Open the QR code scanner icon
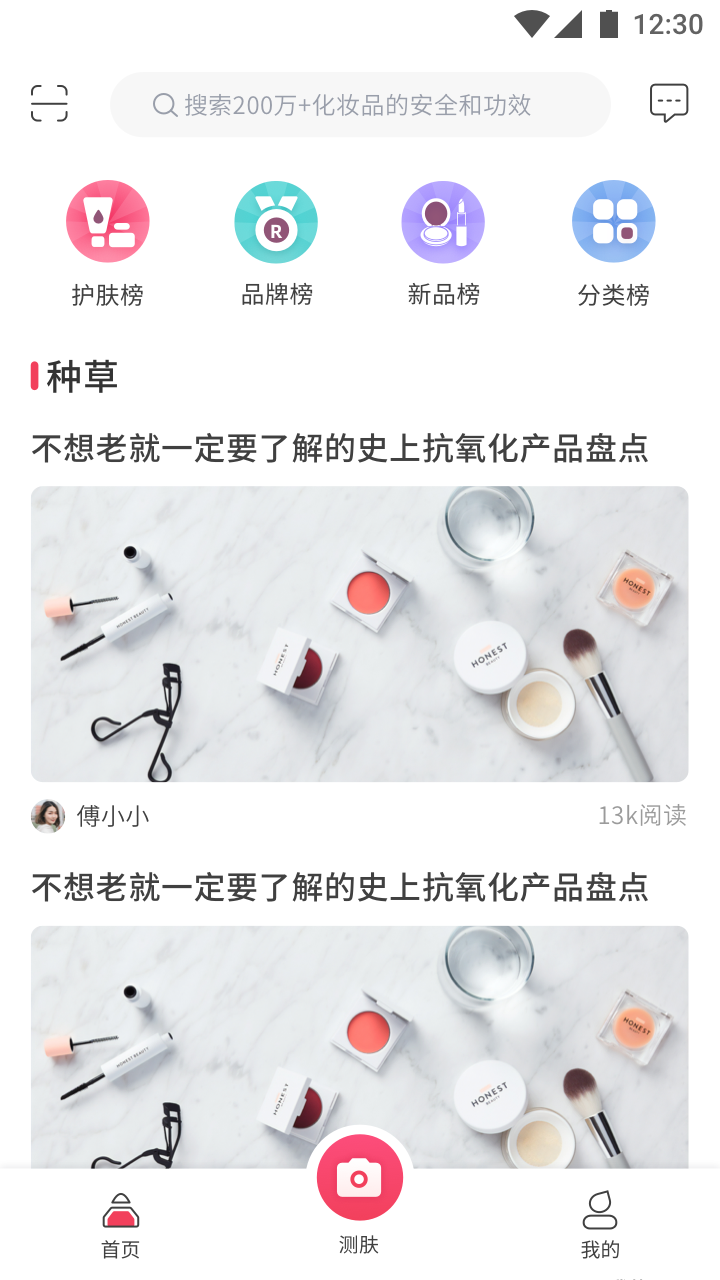Image resolution: width=720 pixels, height=1280 pixels. (x=50, y=103)
